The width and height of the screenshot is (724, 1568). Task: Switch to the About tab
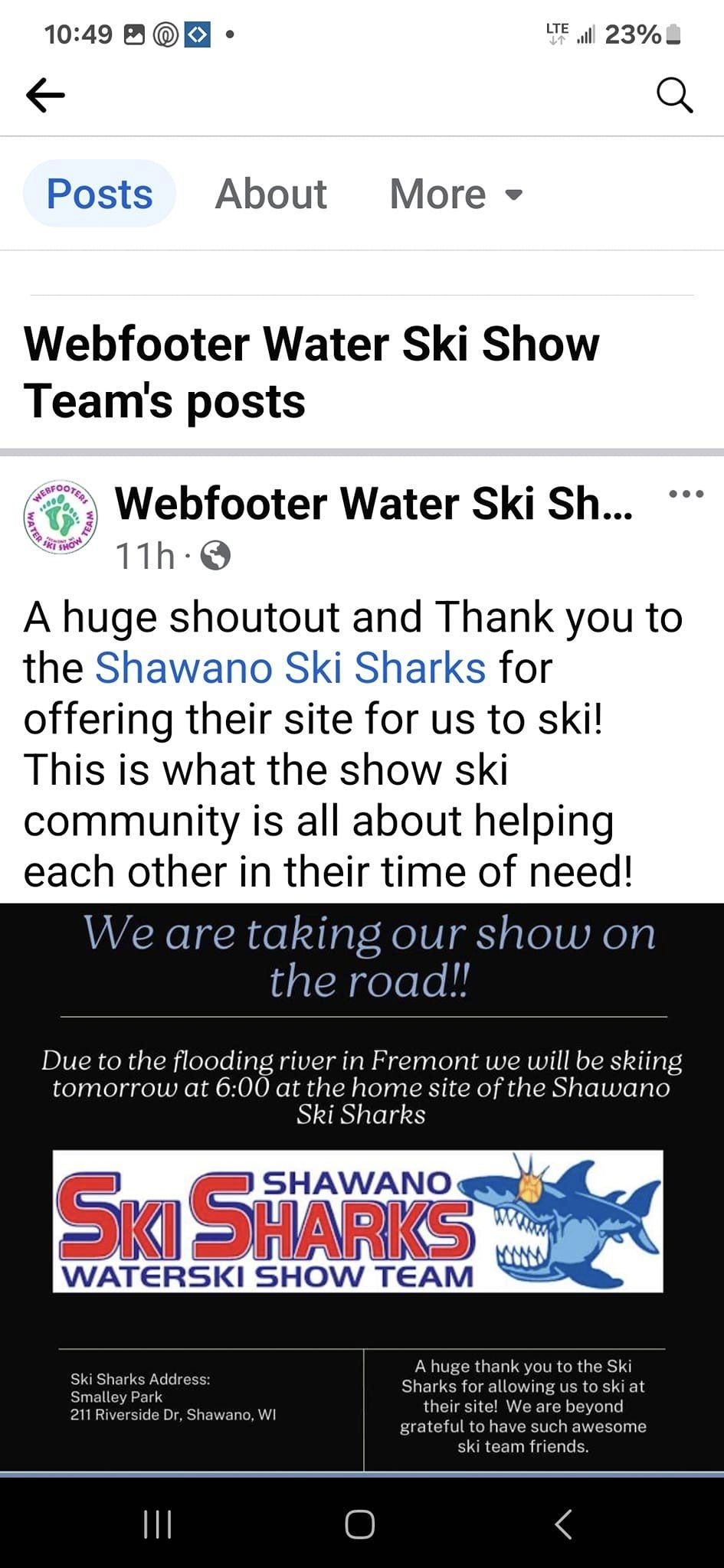click(270, 194)
